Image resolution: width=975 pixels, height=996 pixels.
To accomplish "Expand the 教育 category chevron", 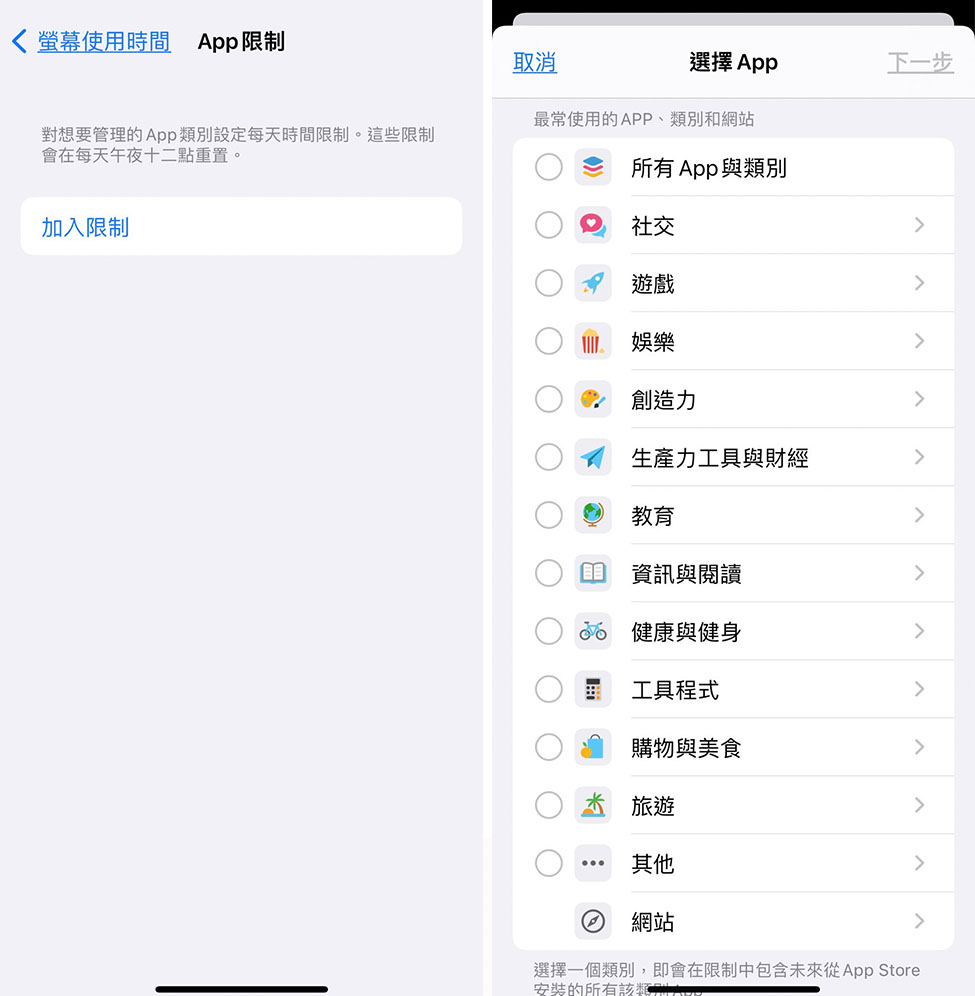I will tap(919, 516).
